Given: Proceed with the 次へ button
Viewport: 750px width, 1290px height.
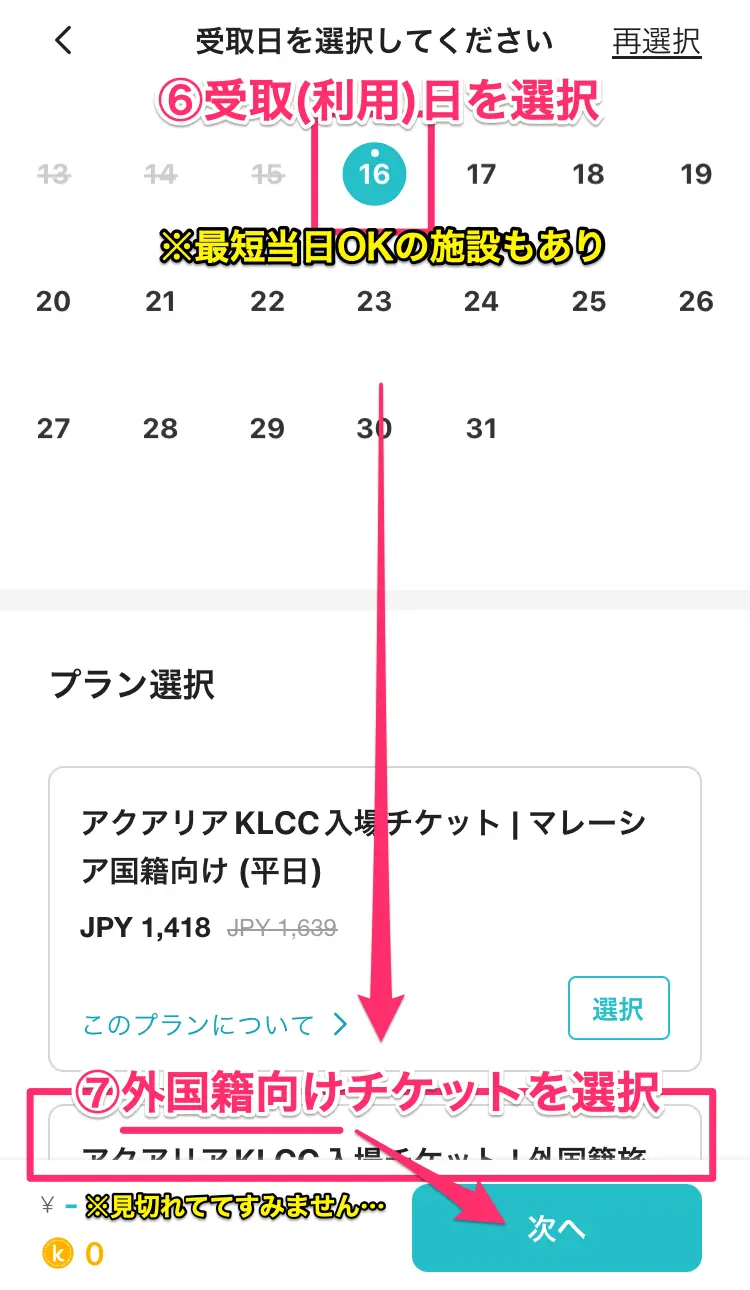Looking at the screenshot, I should (x=556, y=1228).
